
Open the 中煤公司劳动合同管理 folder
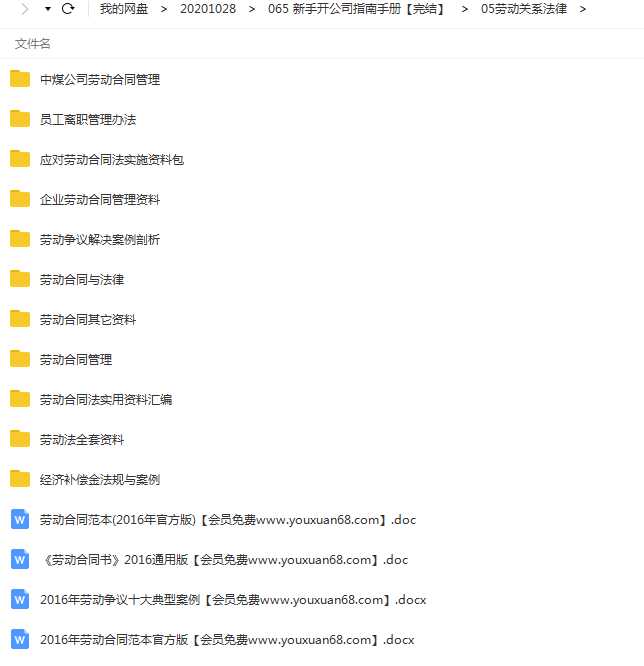(100, 79)
